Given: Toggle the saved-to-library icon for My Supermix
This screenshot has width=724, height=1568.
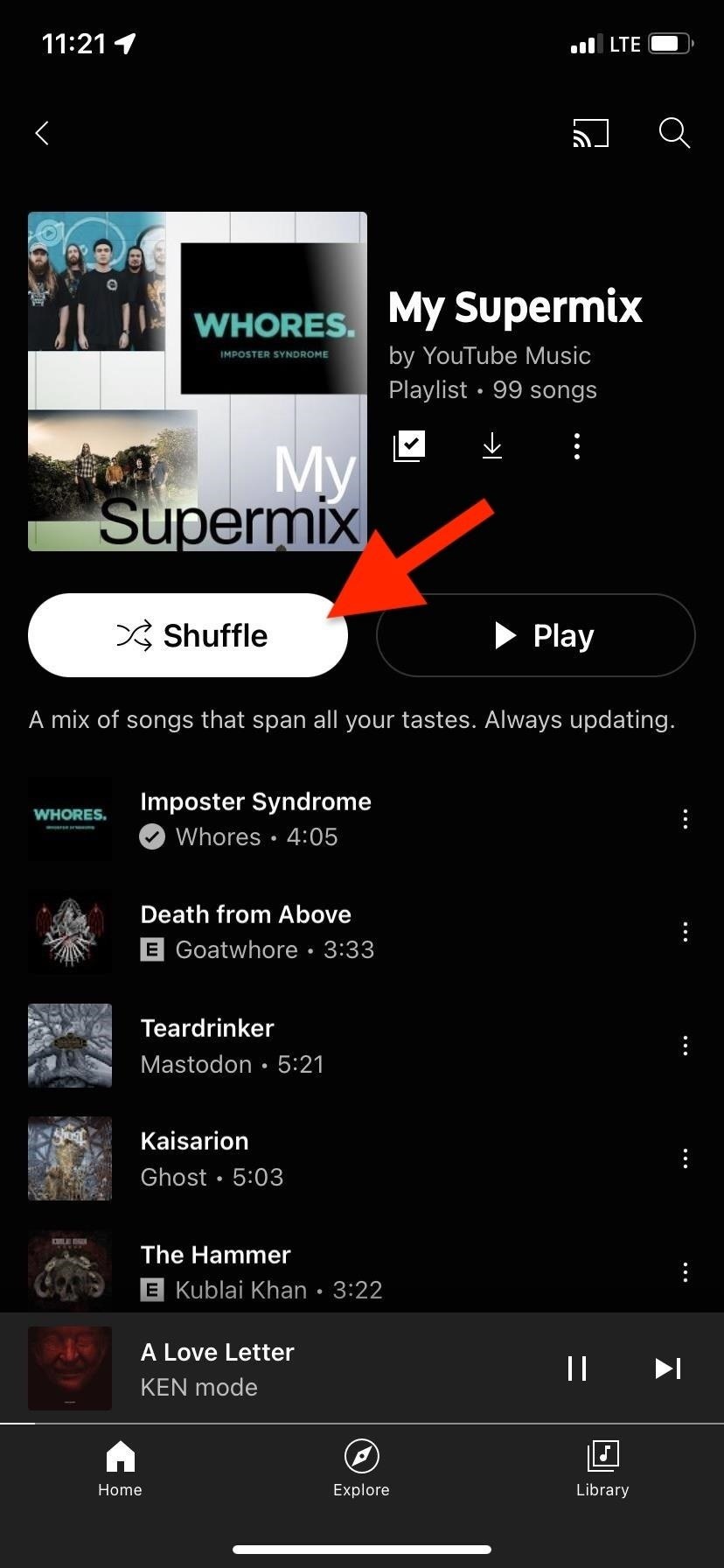Looking at the screenshot, I should click(x=409, y=446).
